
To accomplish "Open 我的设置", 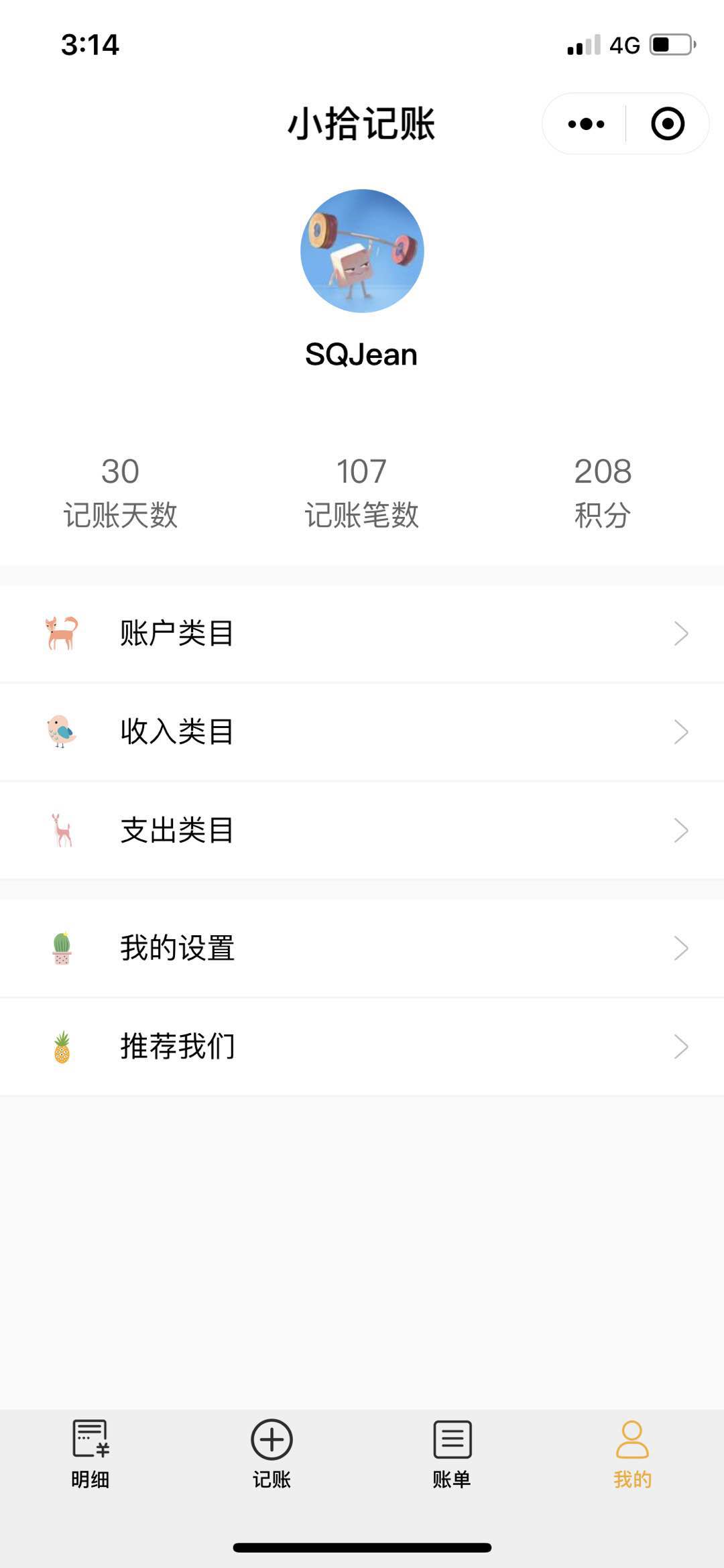I will pos(362,949).
